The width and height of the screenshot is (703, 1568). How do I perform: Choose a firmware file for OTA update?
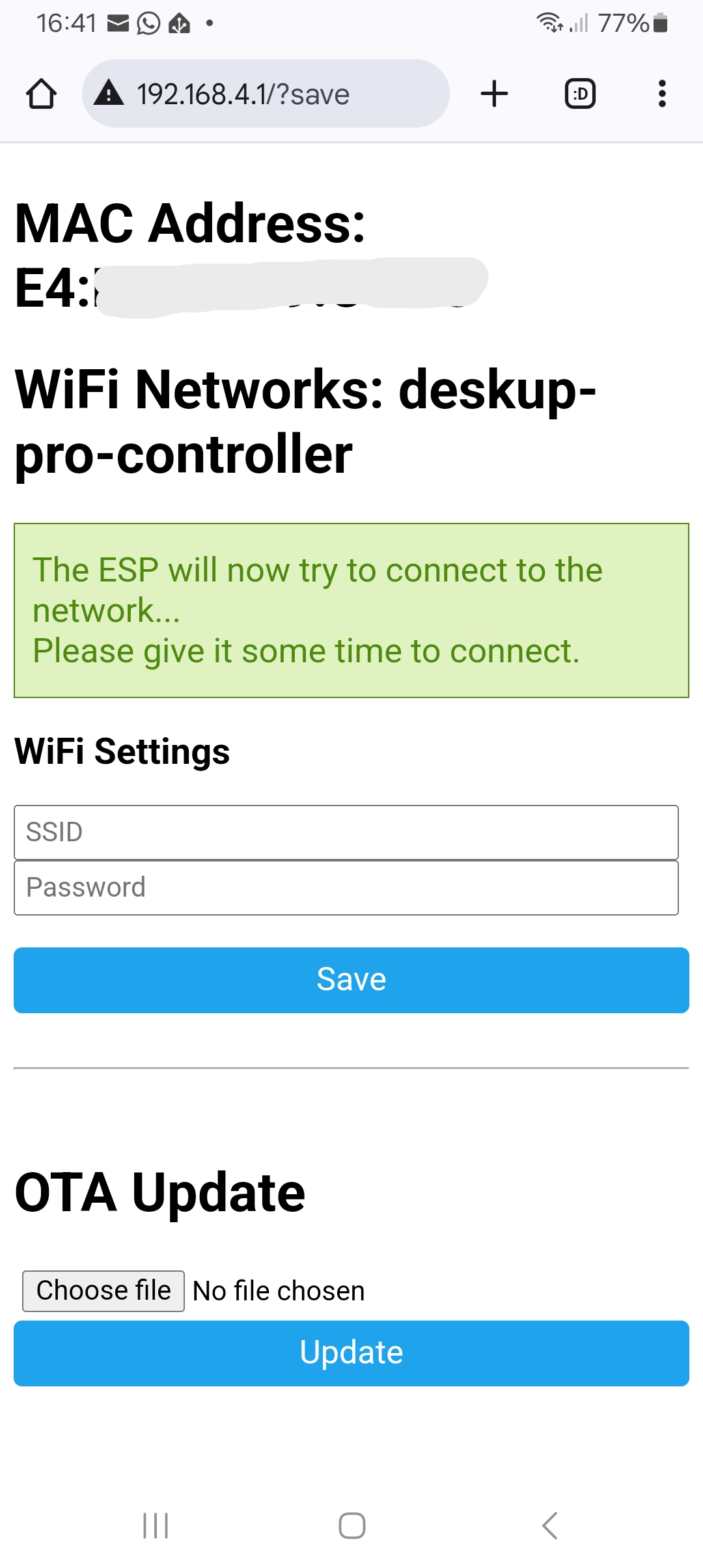coord(103,1291)
